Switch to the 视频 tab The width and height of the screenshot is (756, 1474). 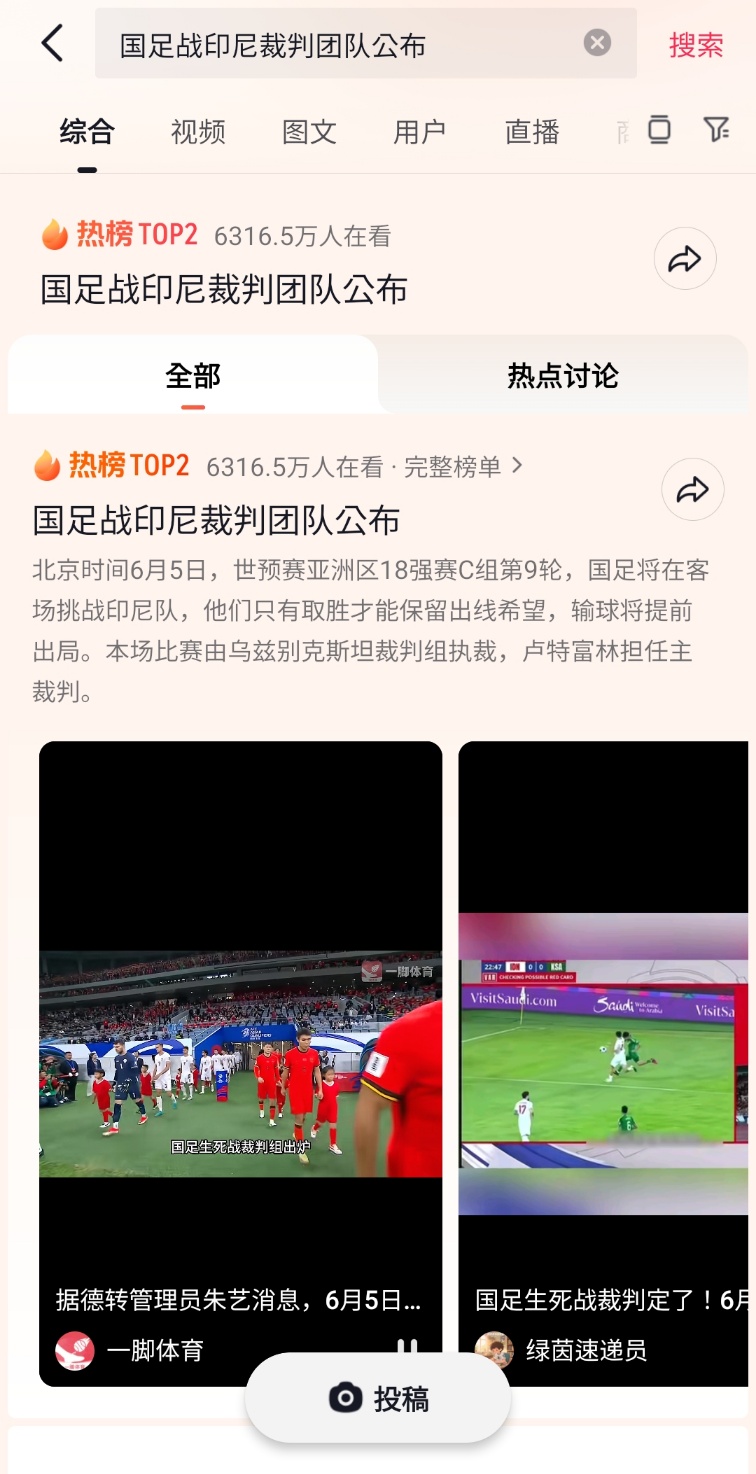[196, 132]
